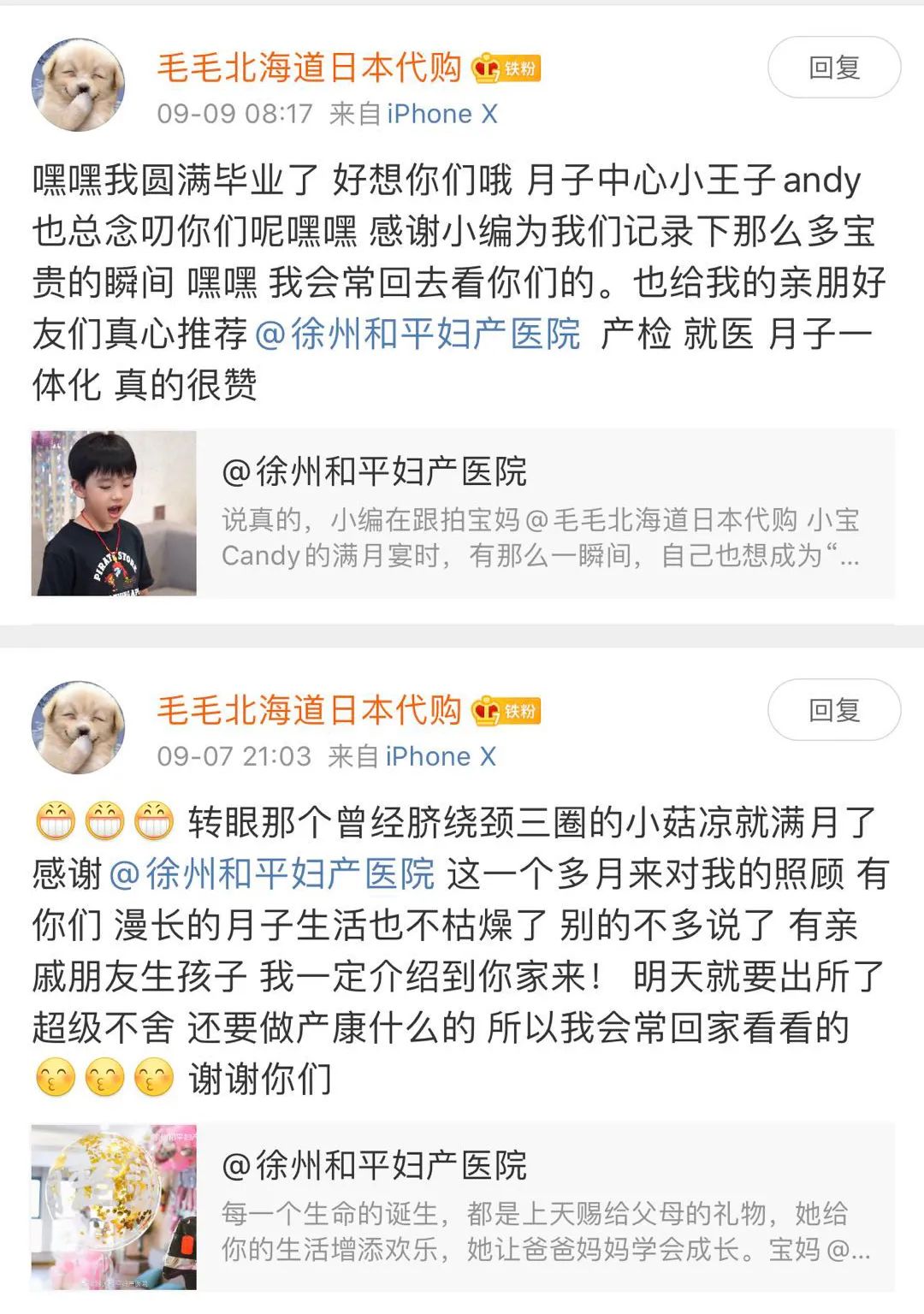
Task: Tap @徐州和平妇产医院 mention after 感谢
Action: (x=272, y=874)
